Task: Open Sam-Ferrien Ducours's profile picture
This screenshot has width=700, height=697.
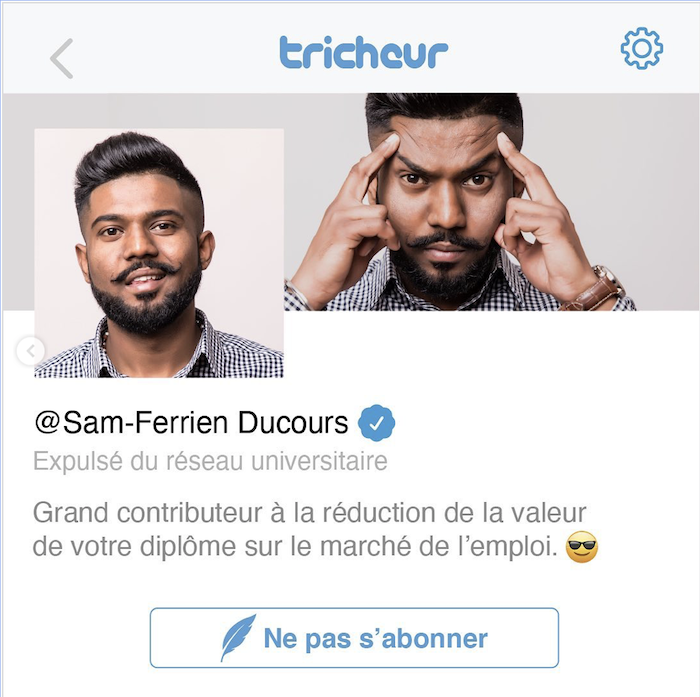Action: [x=159, y=252]
